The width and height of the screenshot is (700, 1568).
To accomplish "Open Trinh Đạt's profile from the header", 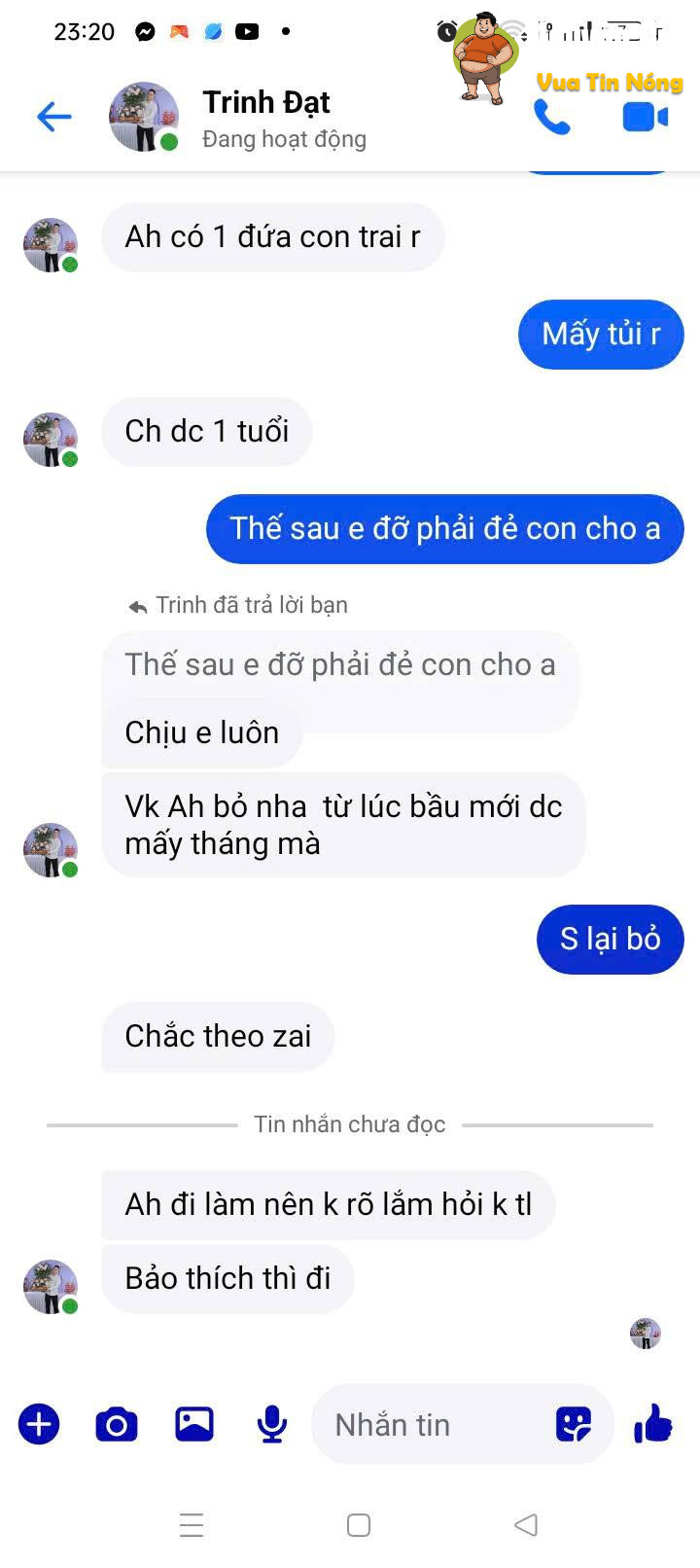I will 265,118.
